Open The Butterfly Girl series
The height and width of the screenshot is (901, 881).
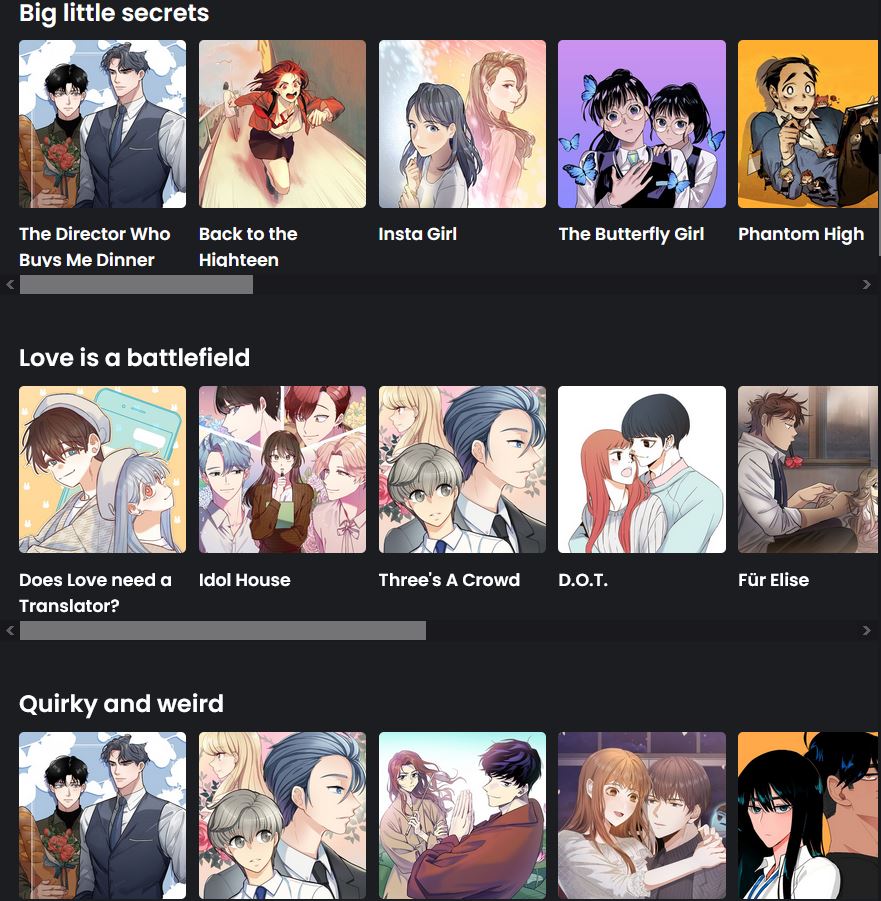point(641,124)
